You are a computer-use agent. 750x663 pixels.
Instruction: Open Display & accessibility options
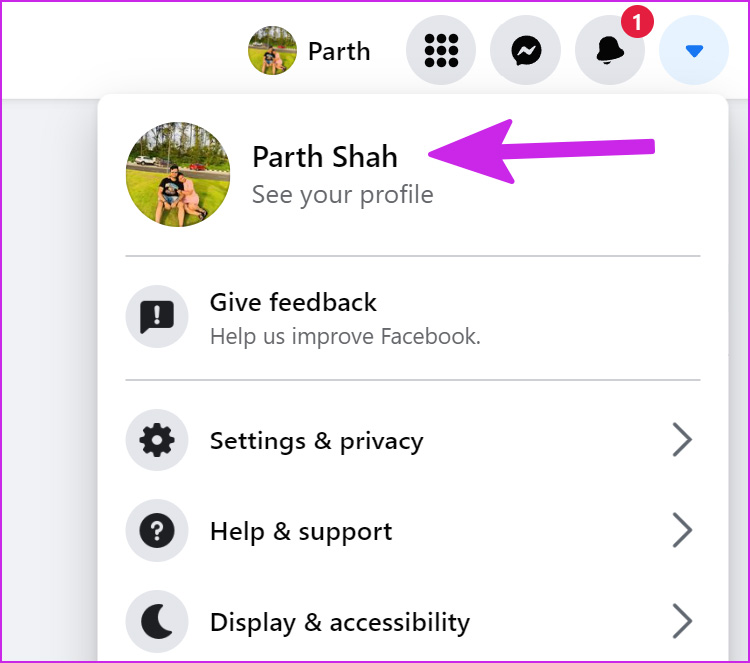coord(410,622)
